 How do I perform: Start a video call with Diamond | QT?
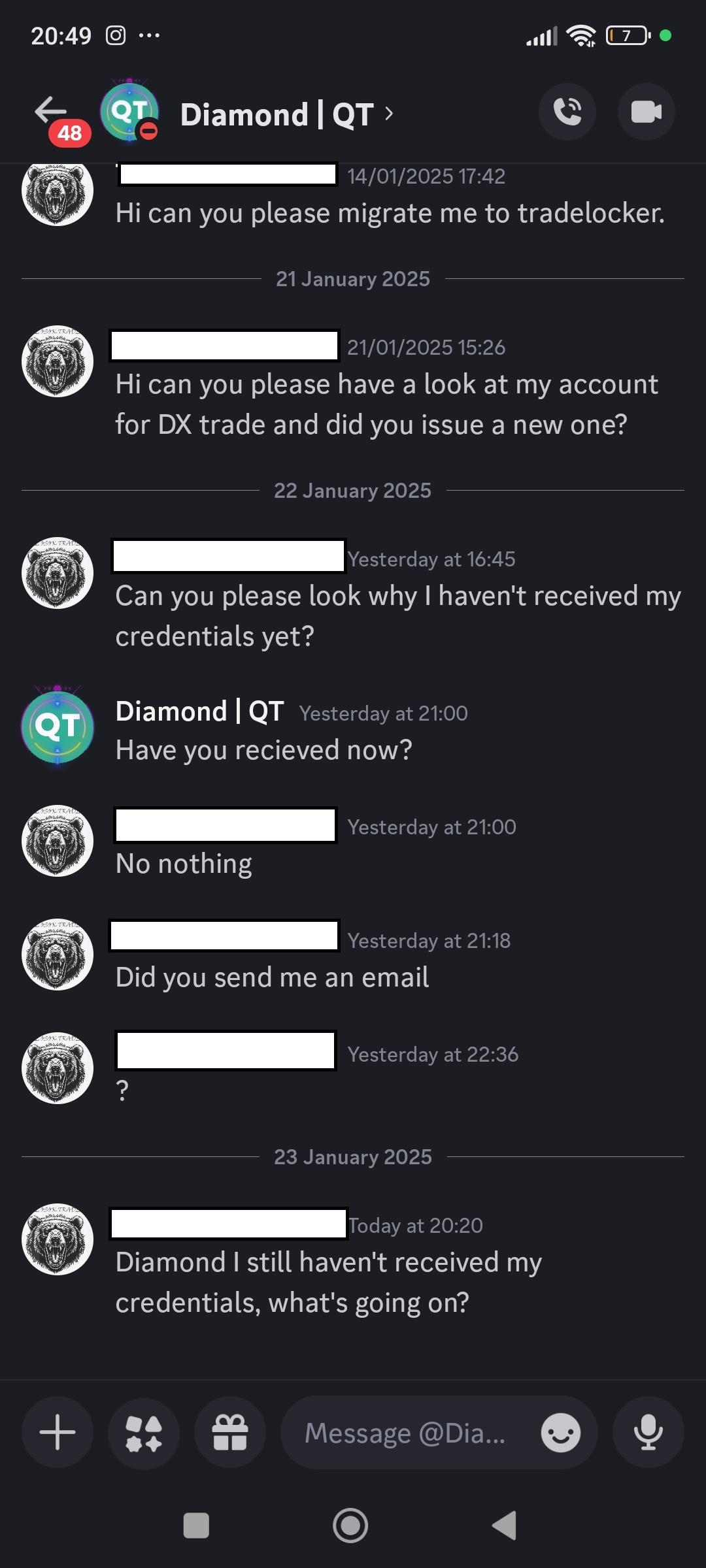(x=646, y=112)
